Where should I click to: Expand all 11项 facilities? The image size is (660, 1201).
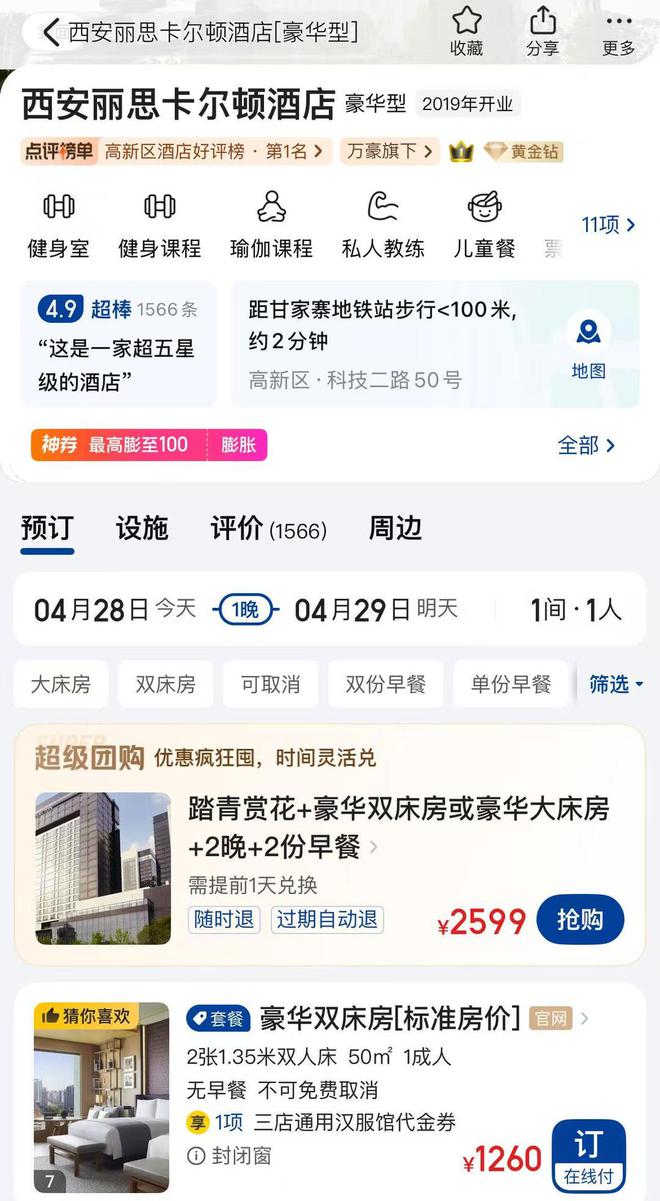(x=608, y=225)
